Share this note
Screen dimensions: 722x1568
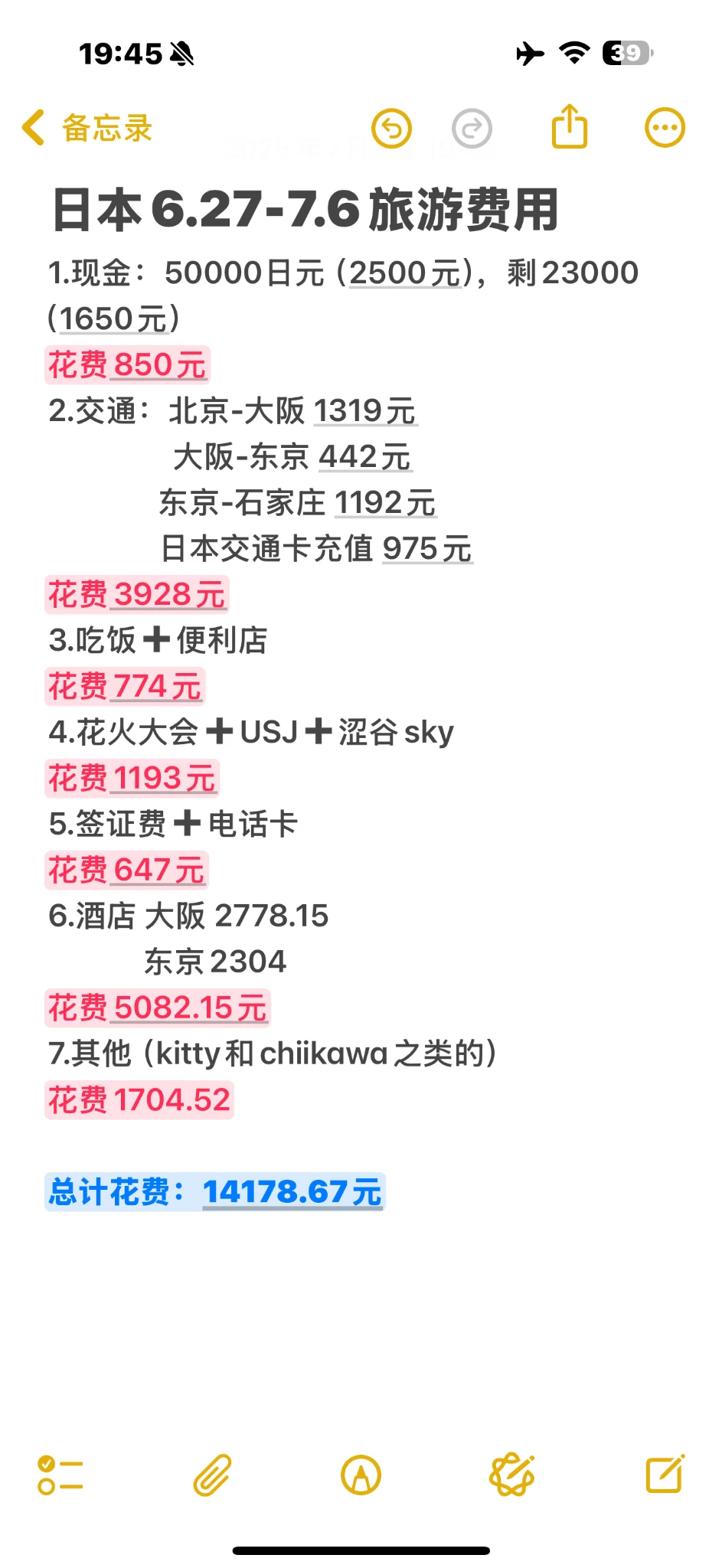pyautogui.click(x=570, y=126)
